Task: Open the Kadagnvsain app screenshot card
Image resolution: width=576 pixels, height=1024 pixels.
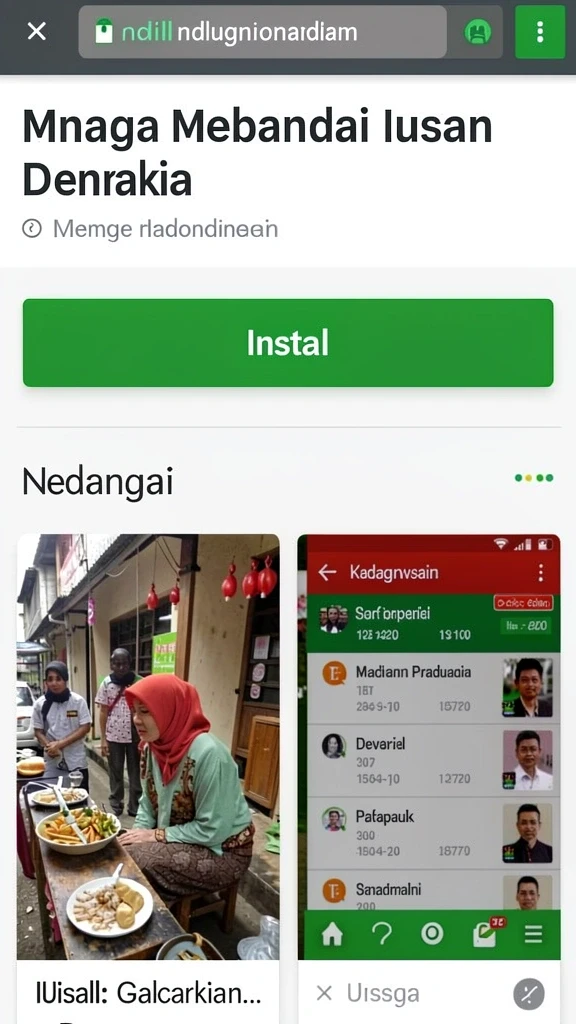Action: click(429, 746)
